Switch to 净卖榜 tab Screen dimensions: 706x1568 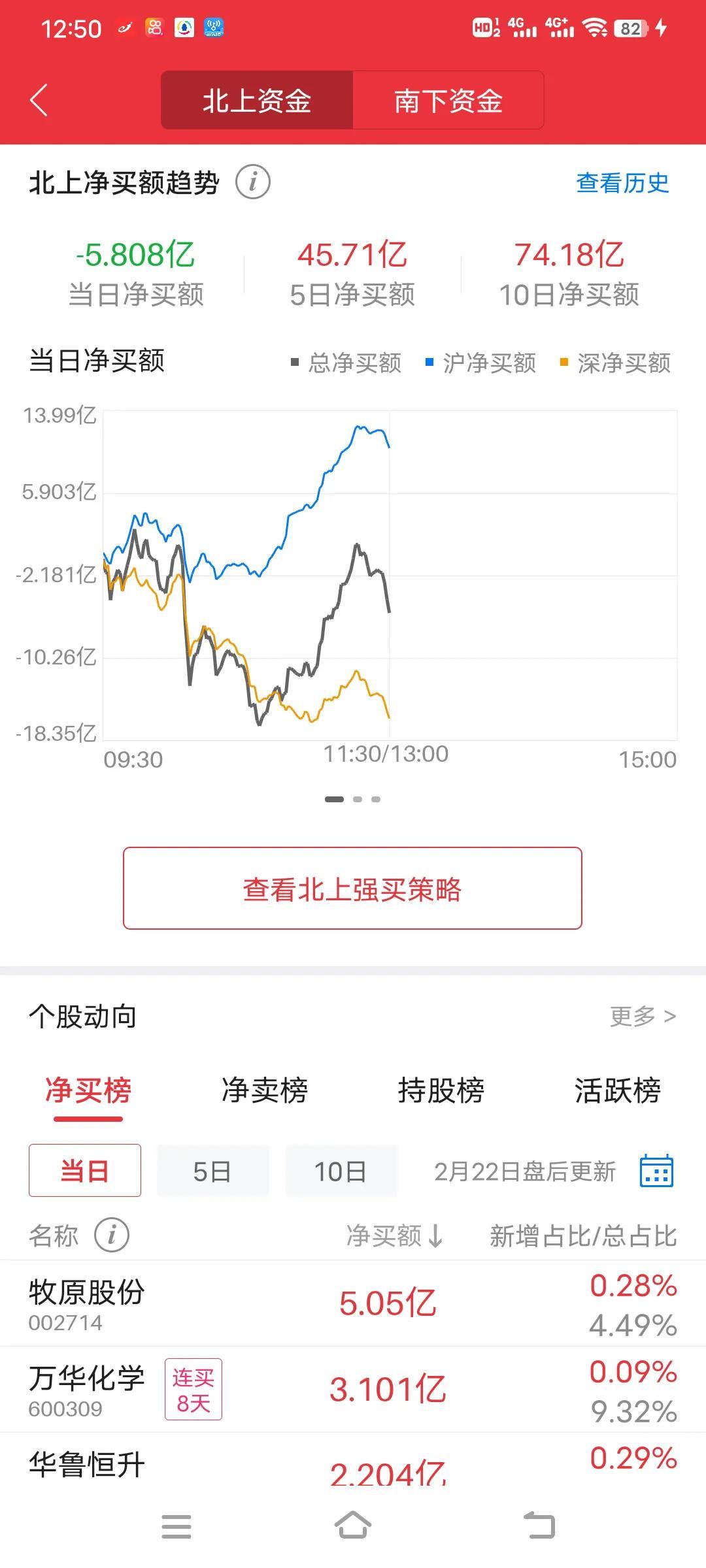pos(265,1090)
